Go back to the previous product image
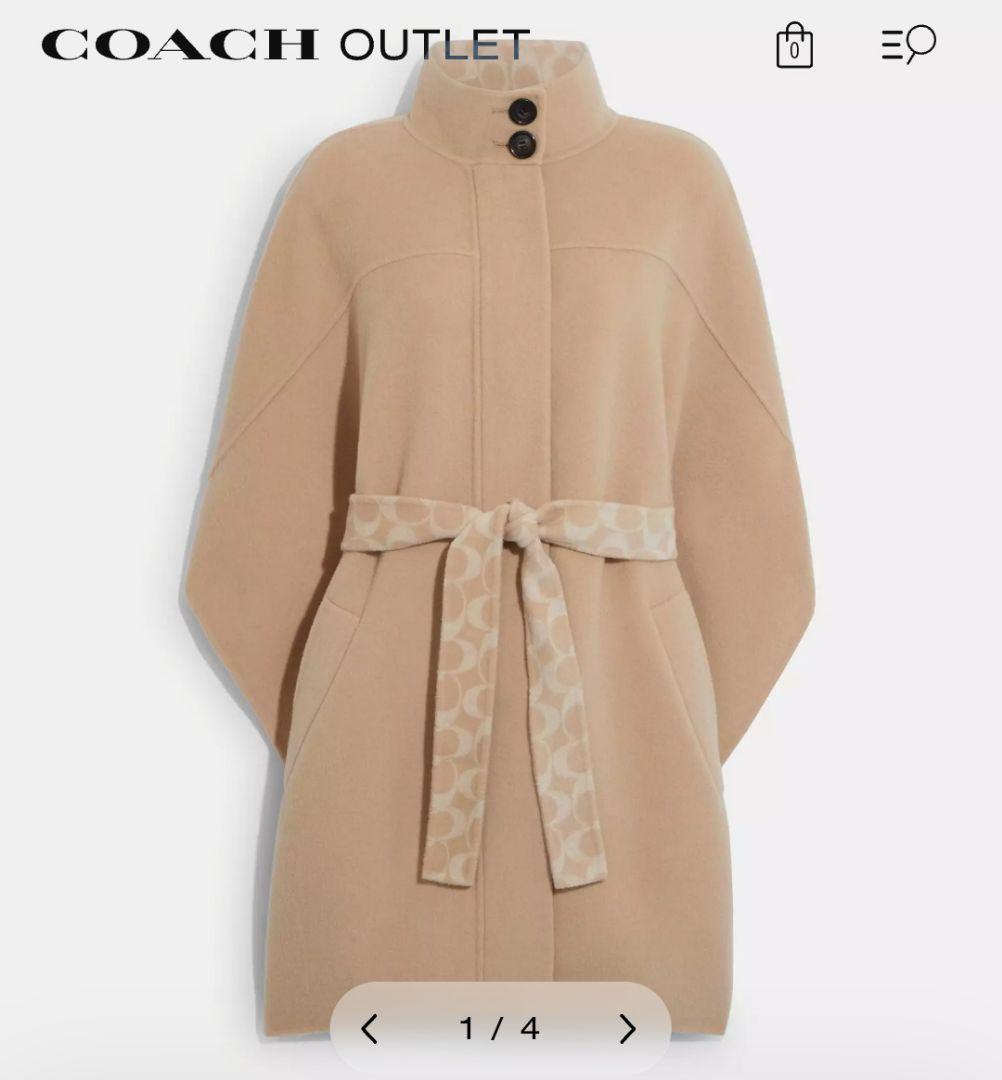This screenshot has width=1002, height=1080. pos(369,1028)
